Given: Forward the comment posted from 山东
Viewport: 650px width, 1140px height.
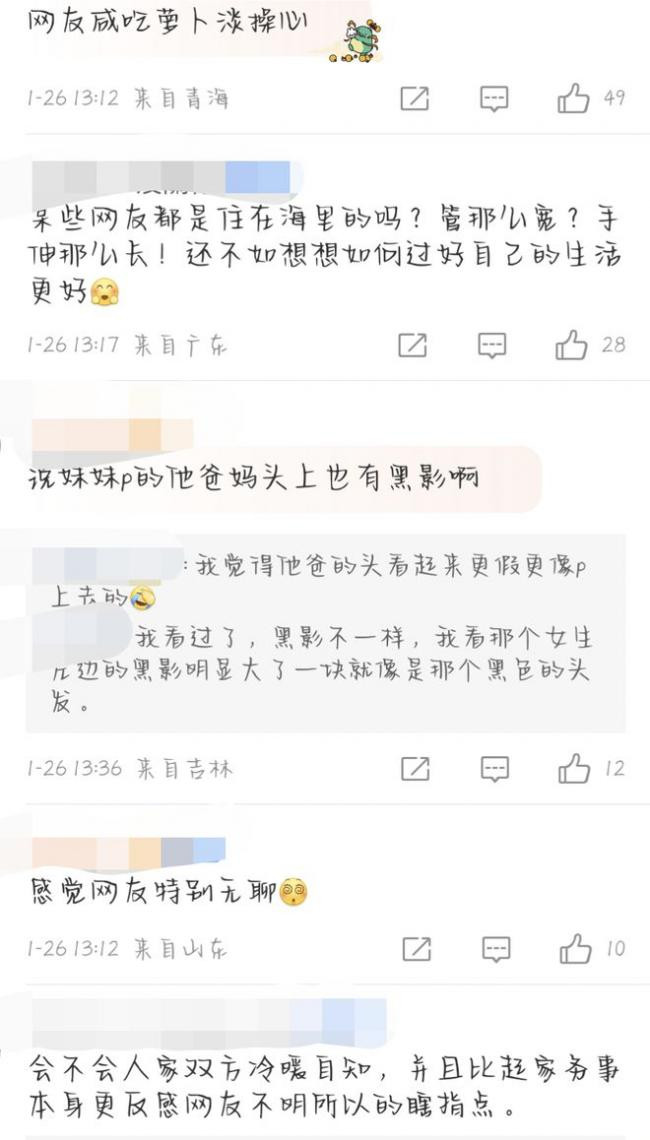Looking at the screenshot, I should (416, 948).
